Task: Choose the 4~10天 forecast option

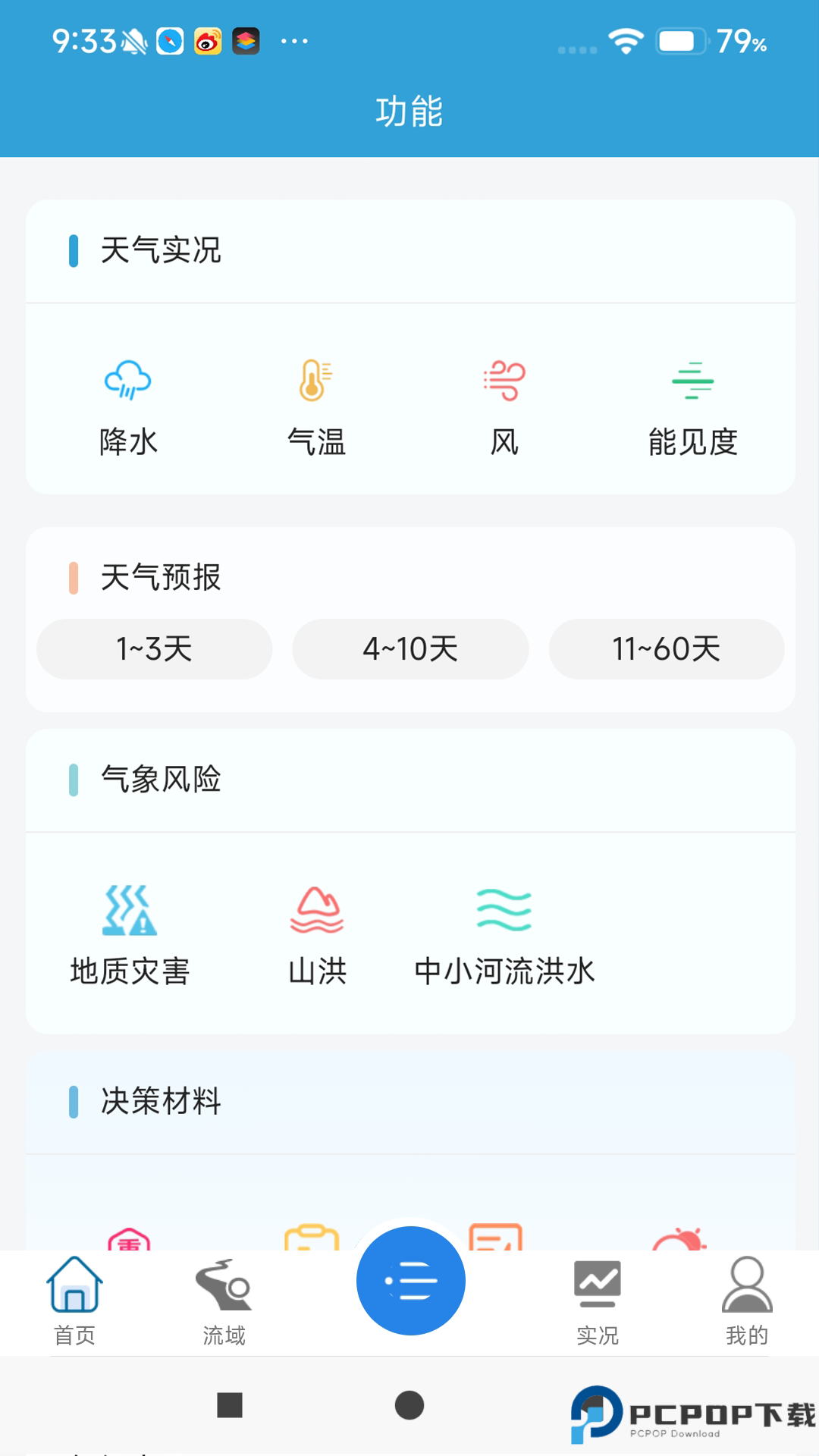Action: tap(410, 649)
